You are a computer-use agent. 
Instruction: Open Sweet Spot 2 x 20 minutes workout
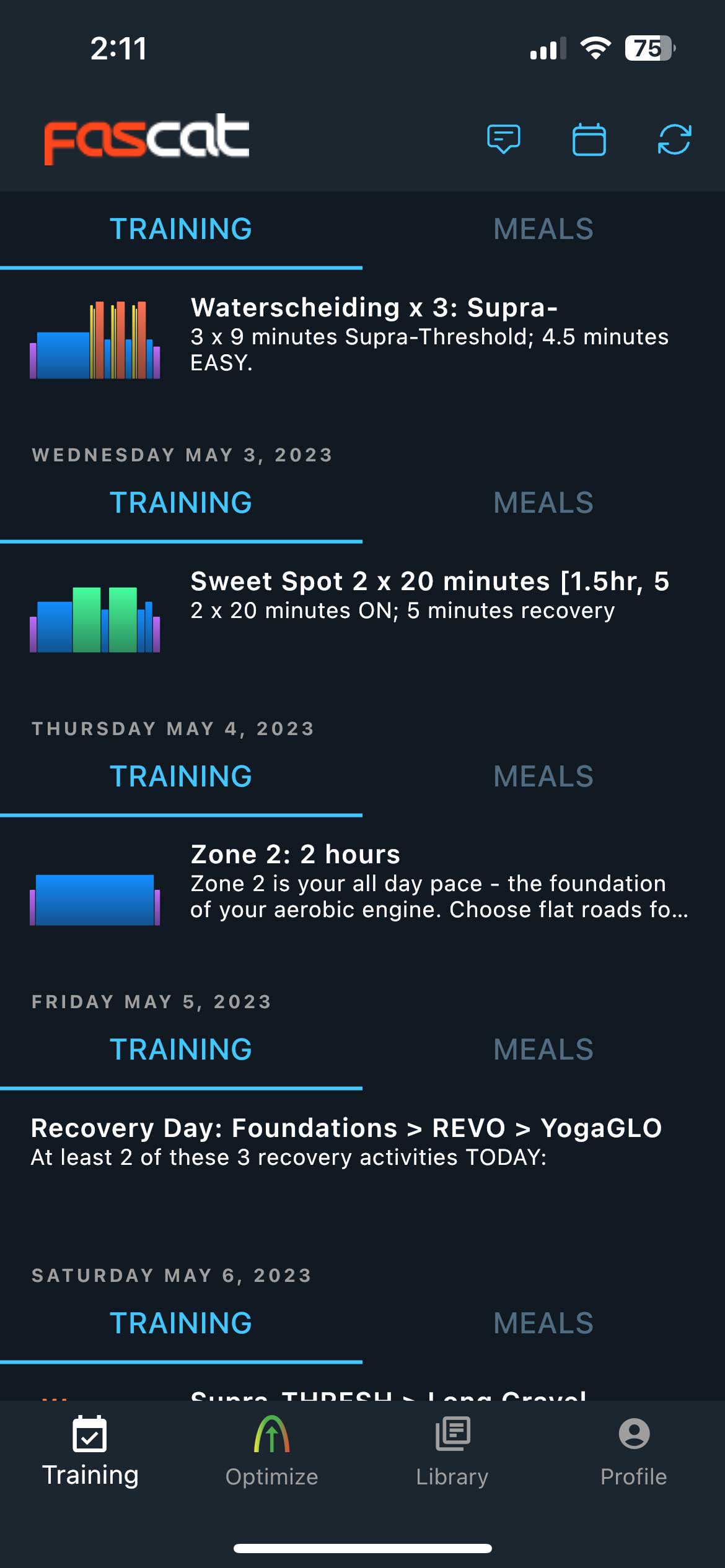[372, 607]
